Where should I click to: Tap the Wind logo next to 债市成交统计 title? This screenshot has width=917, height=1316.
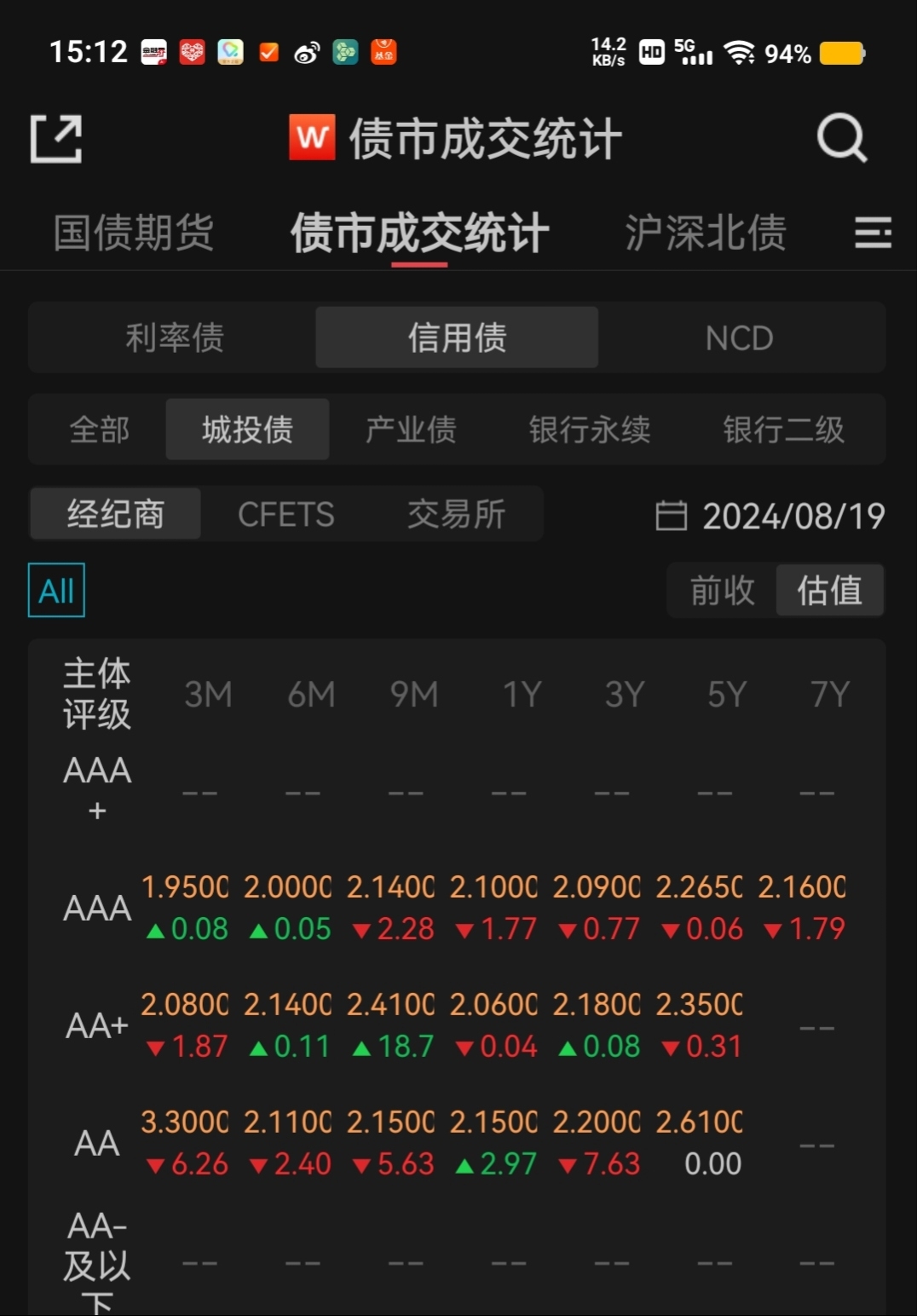point(311,137)
